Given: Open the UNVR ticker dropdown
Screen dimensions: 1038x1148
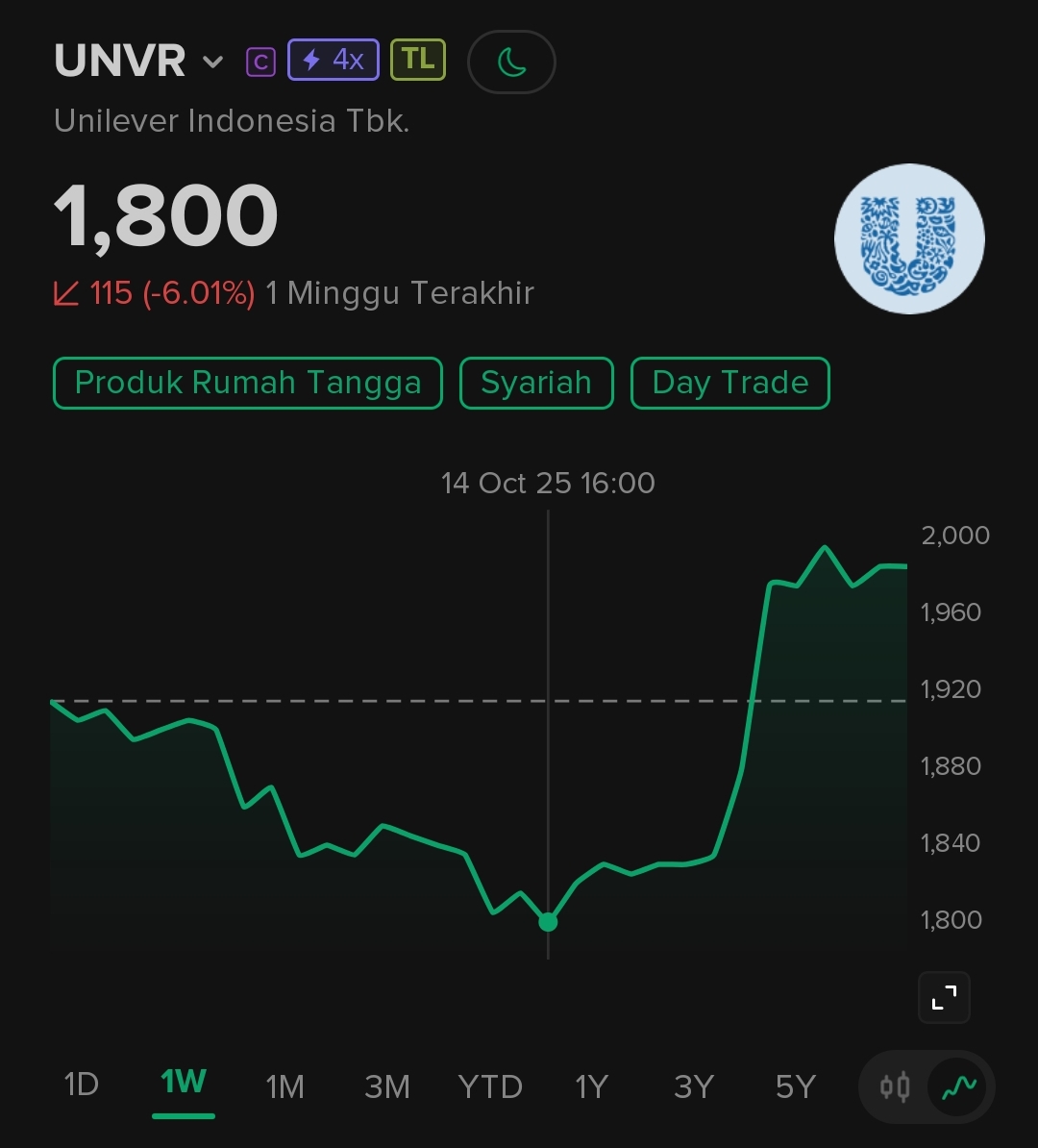Looking at the screenshot, I should (212, 62).
